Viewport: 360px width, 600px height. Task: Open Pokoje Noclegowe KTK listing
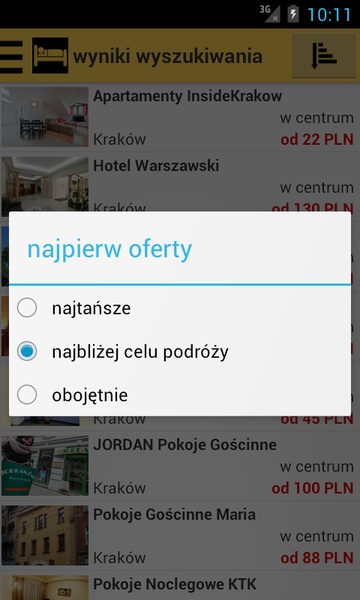pyautogui.click(x=180, y=587)
